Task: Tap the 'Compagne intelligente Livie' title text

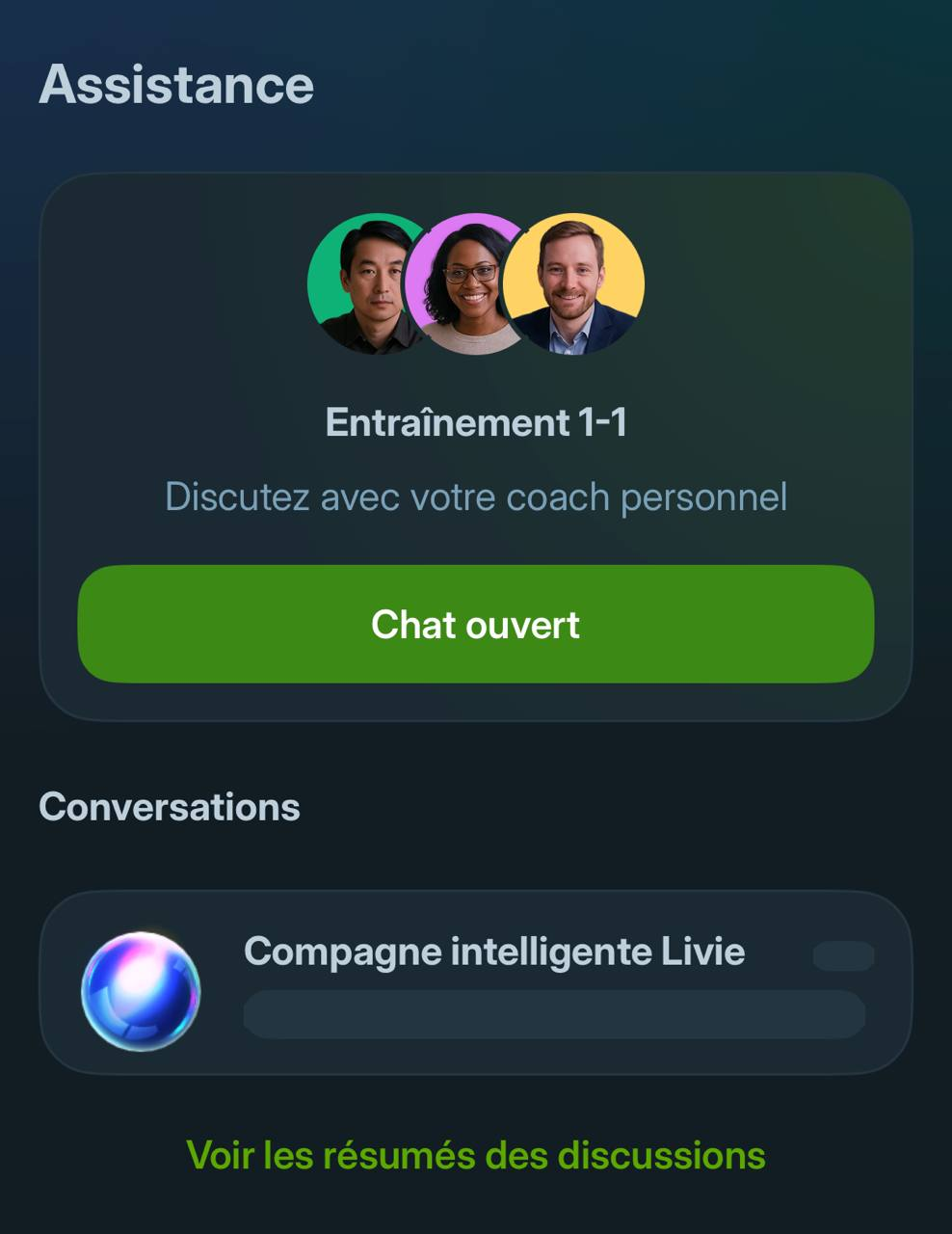Action: click(495, 952)
